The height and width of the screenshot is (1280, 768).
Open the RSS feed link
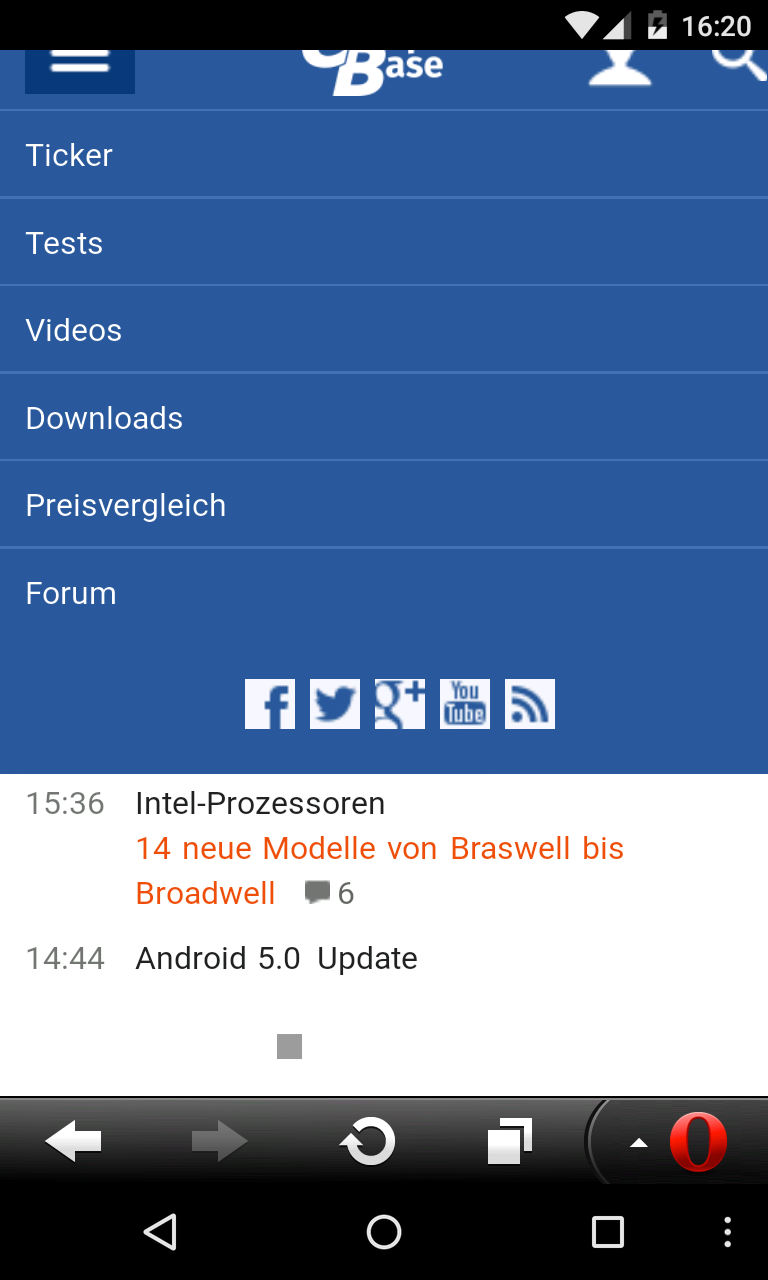(x=530, y=704)
